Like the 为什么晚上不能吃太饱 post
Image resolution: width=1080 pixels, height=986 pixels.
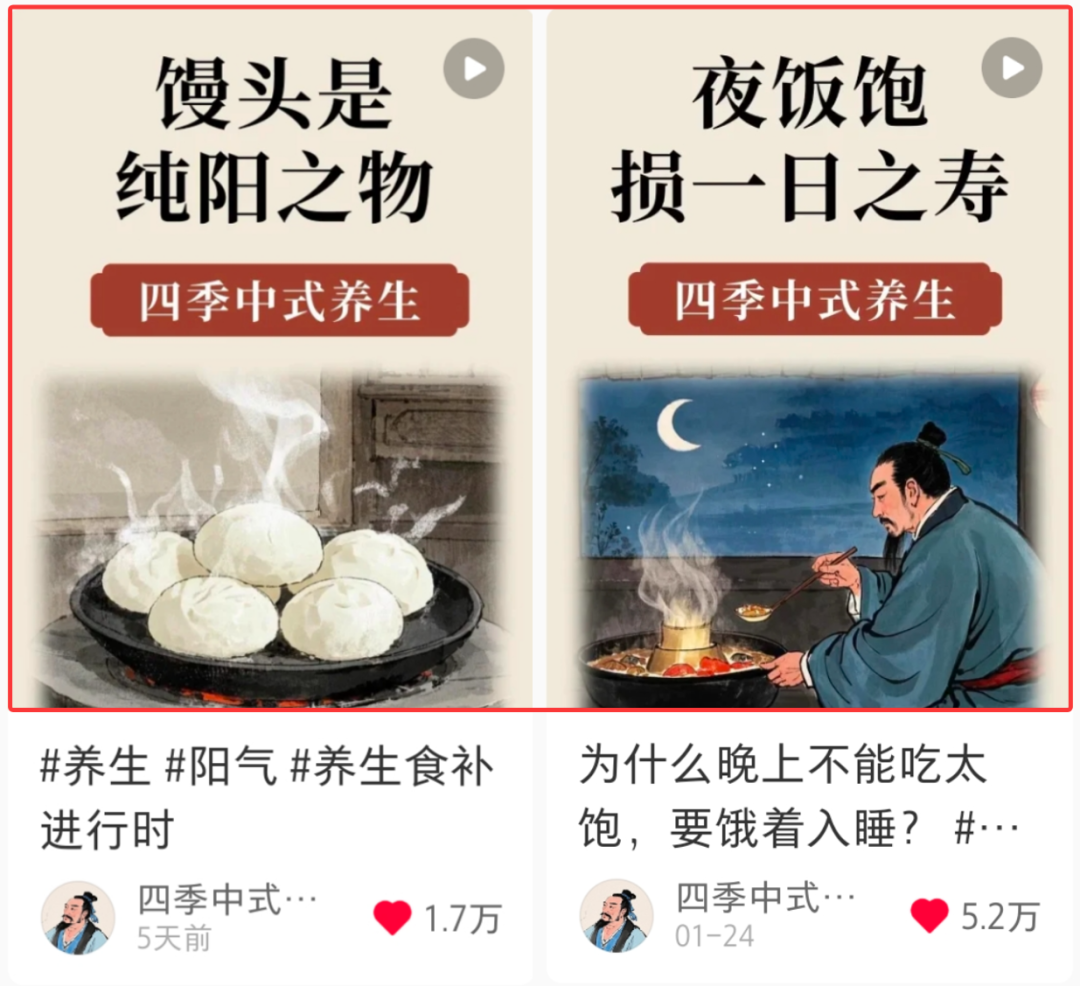929,915
